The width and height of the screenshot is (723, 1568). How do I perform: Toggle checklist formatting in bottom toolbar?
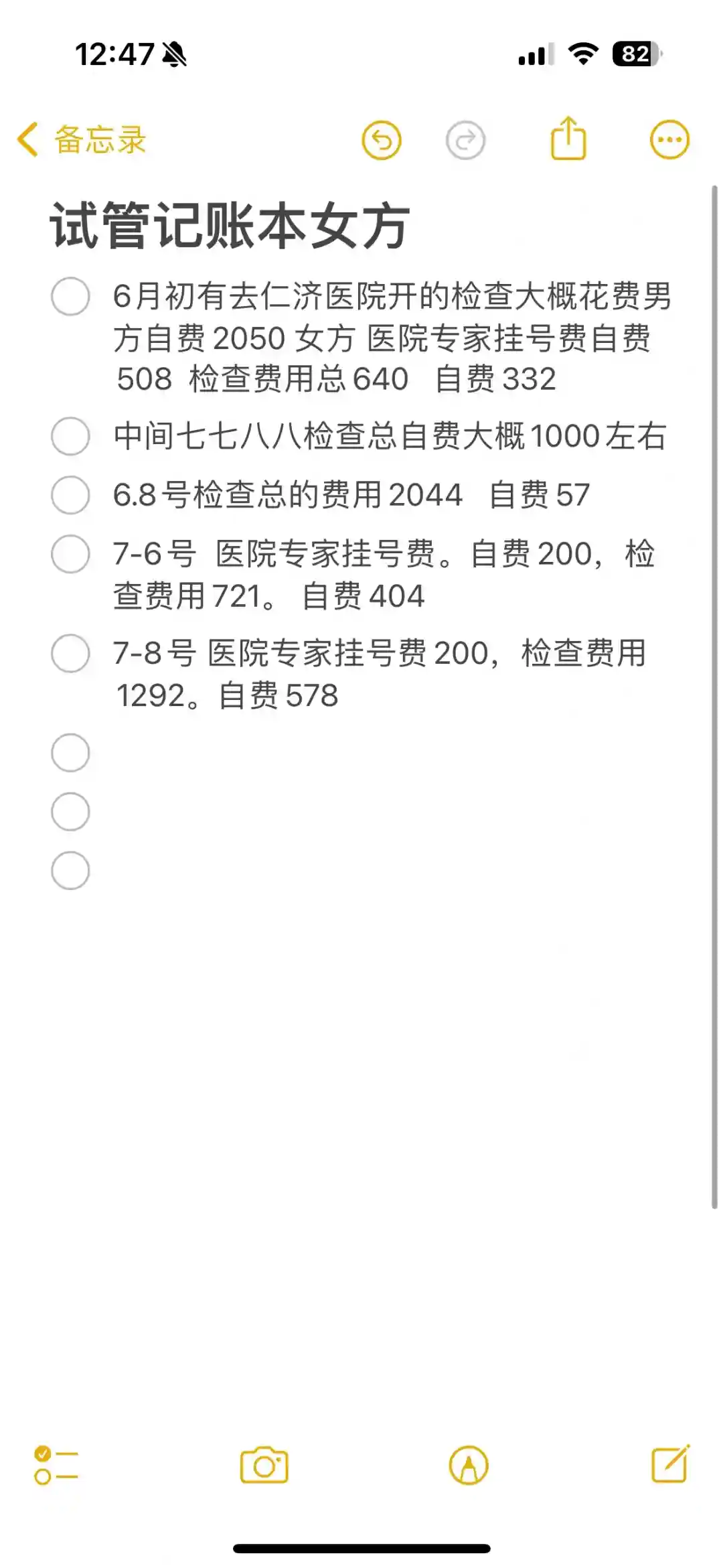56,1466
